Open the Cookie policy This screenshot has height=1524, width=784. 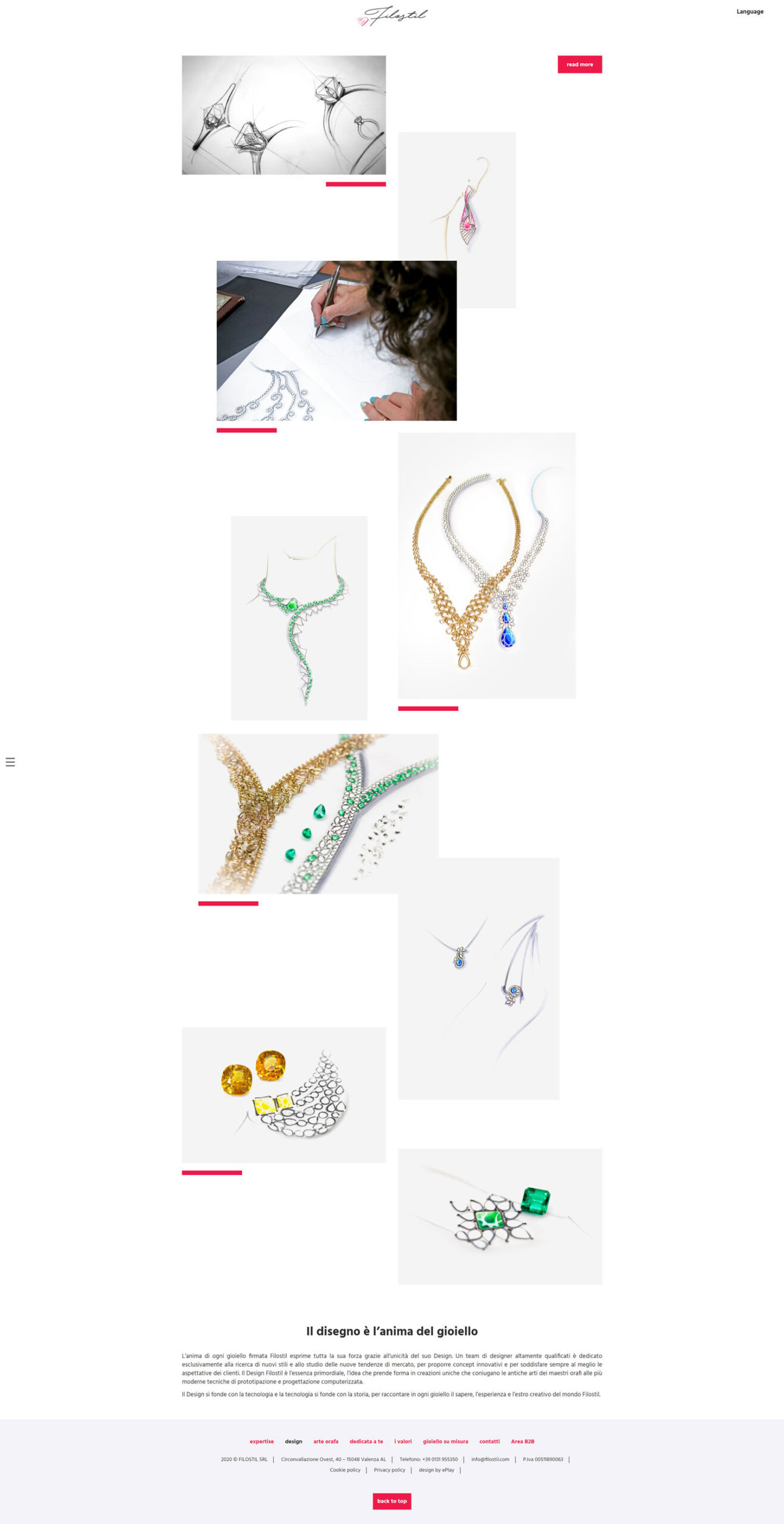click(345, 1470)
